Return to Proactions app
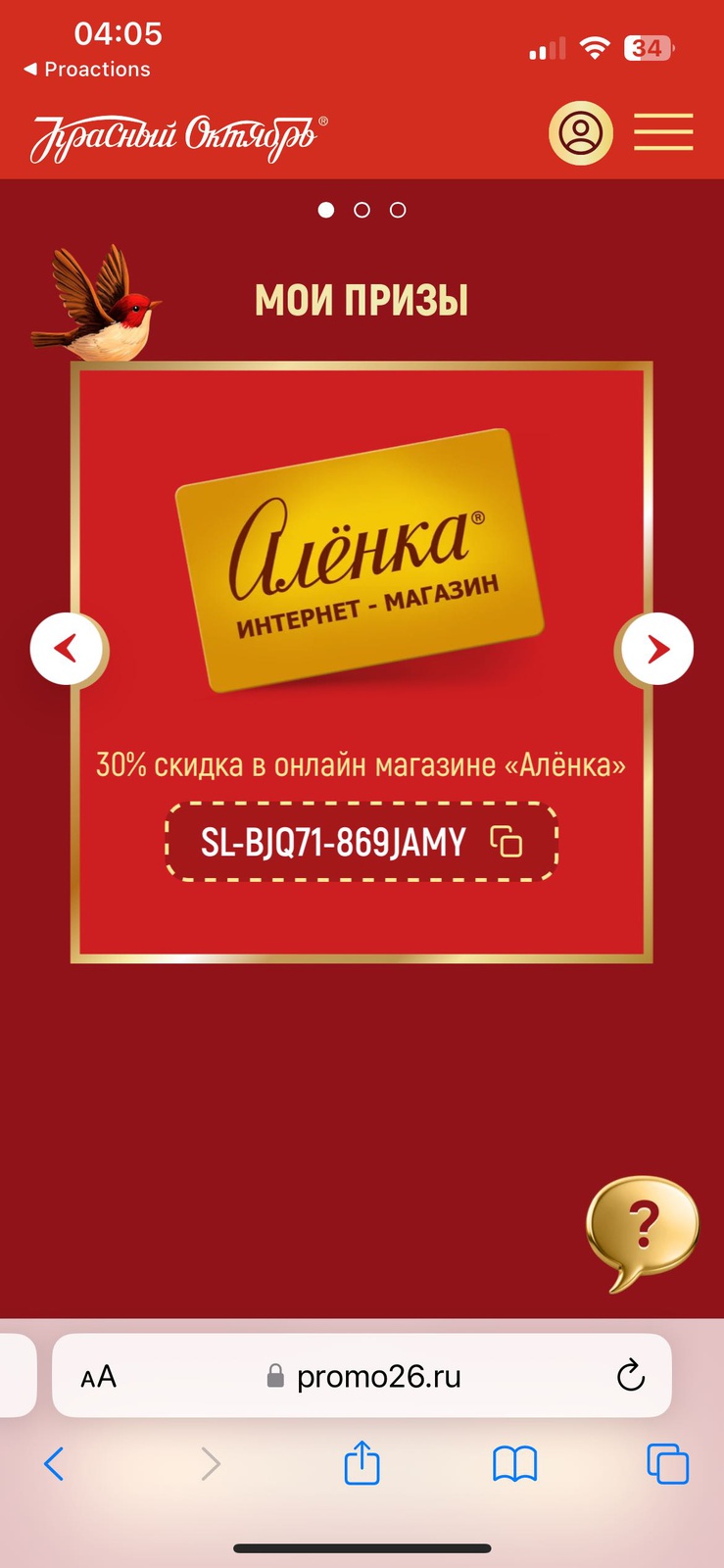The image size is (724, 1568). tap(87, 70)
